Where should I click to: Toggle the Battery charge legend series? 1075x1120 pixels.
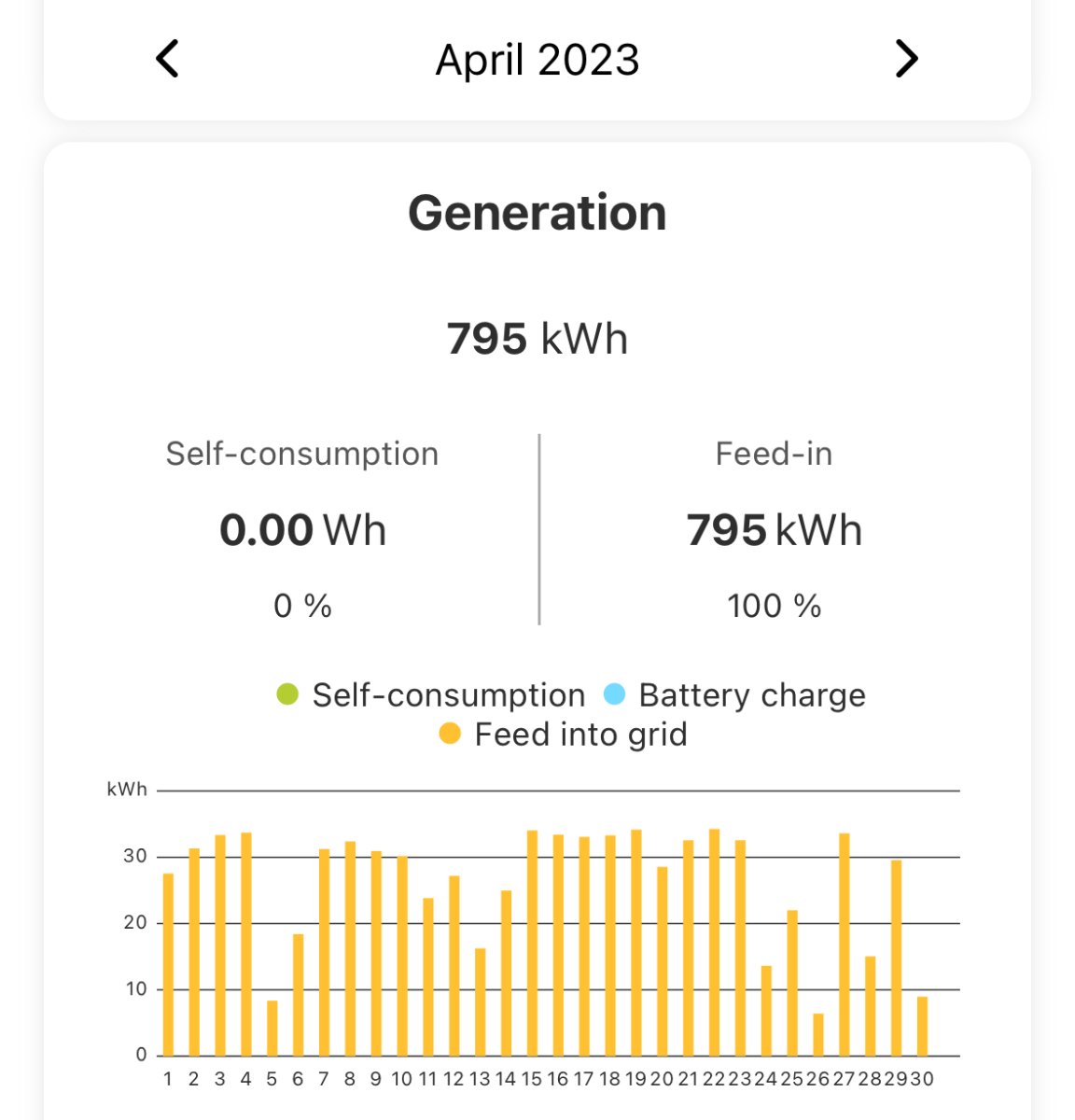coord(735,695)
